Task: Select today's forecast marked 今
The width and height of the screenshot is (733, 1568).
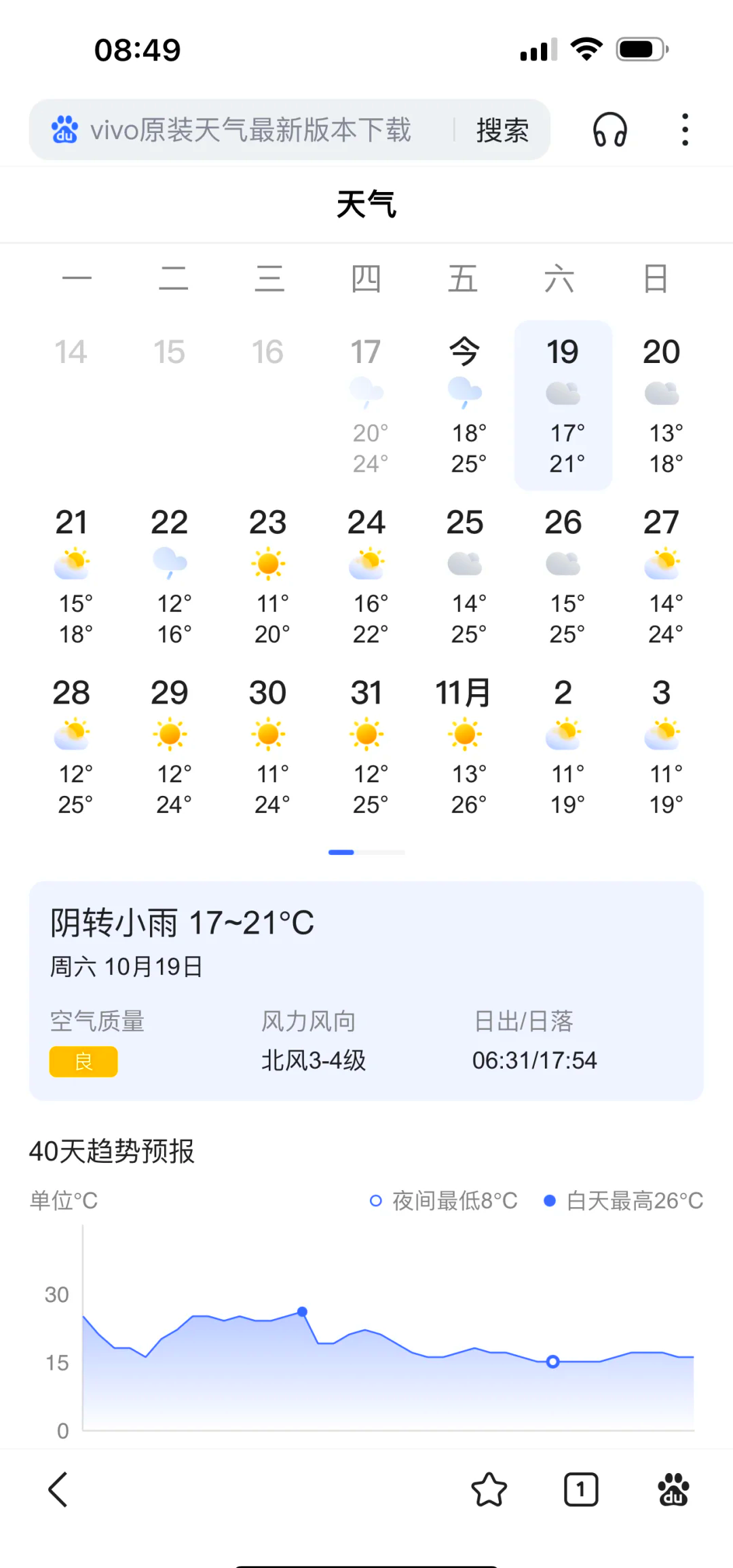Action: pos(465,406)
